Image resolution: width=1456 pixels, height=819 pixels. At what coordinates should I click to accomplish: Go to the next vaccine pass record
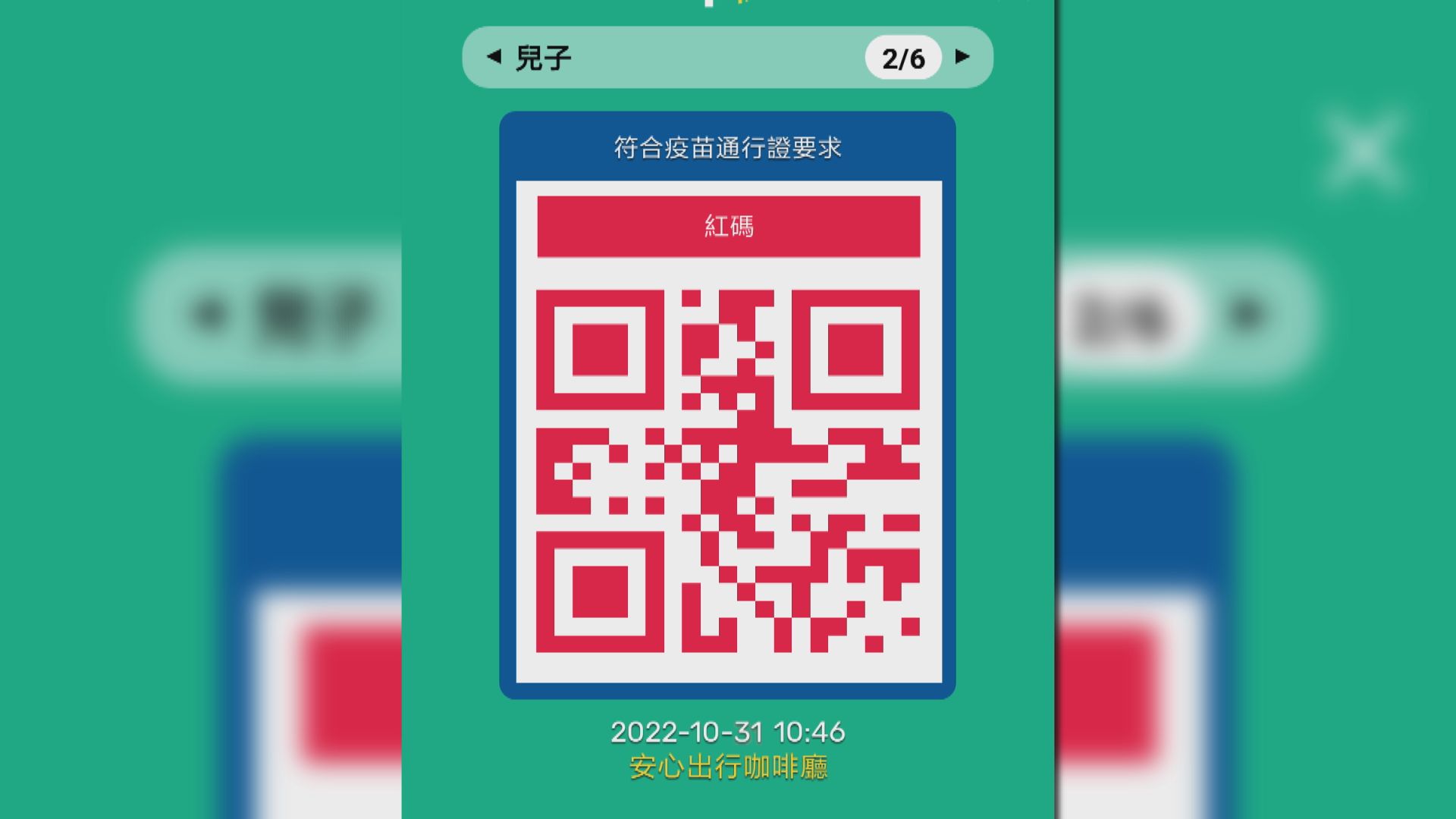[x=962, y=57]
